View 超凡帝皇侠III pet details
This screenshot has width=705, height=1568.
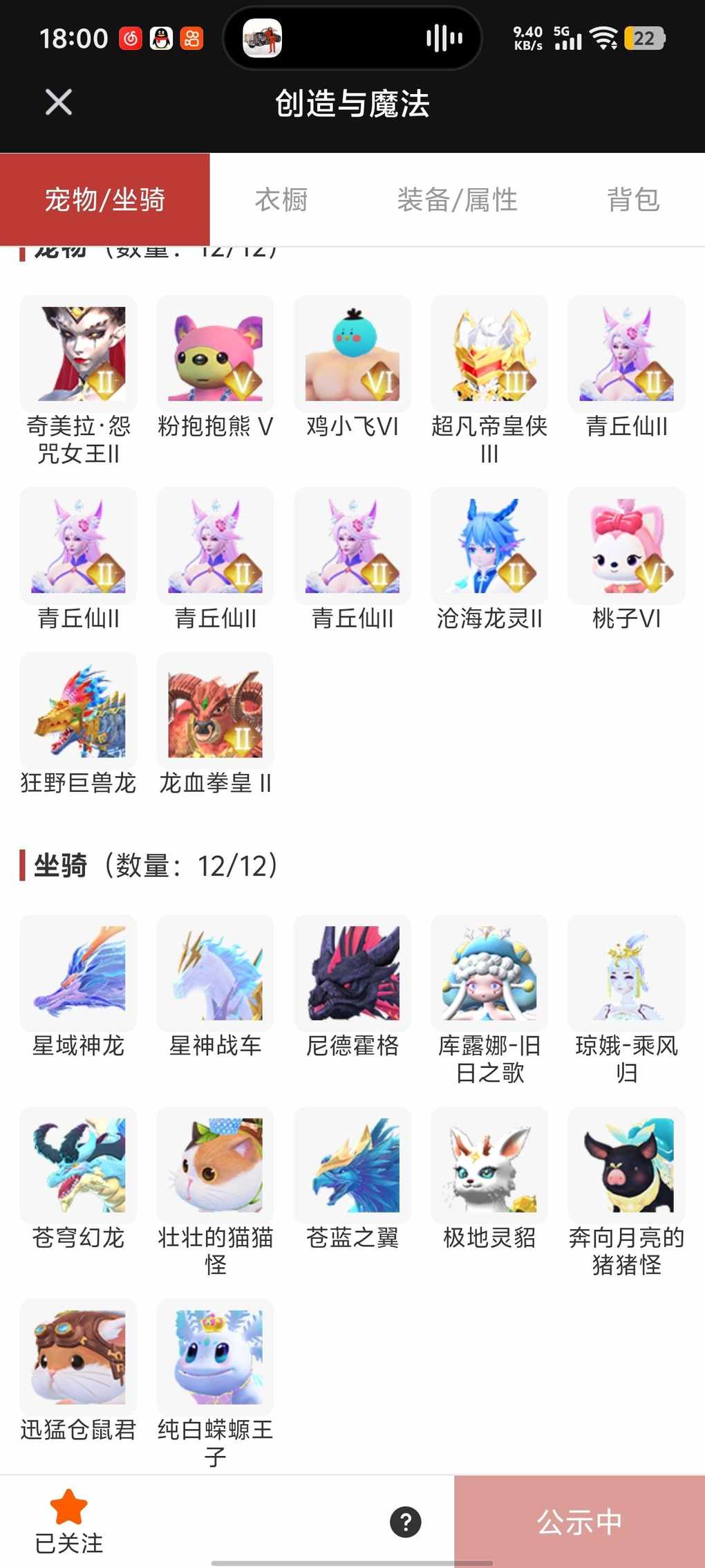coord(489,354)
